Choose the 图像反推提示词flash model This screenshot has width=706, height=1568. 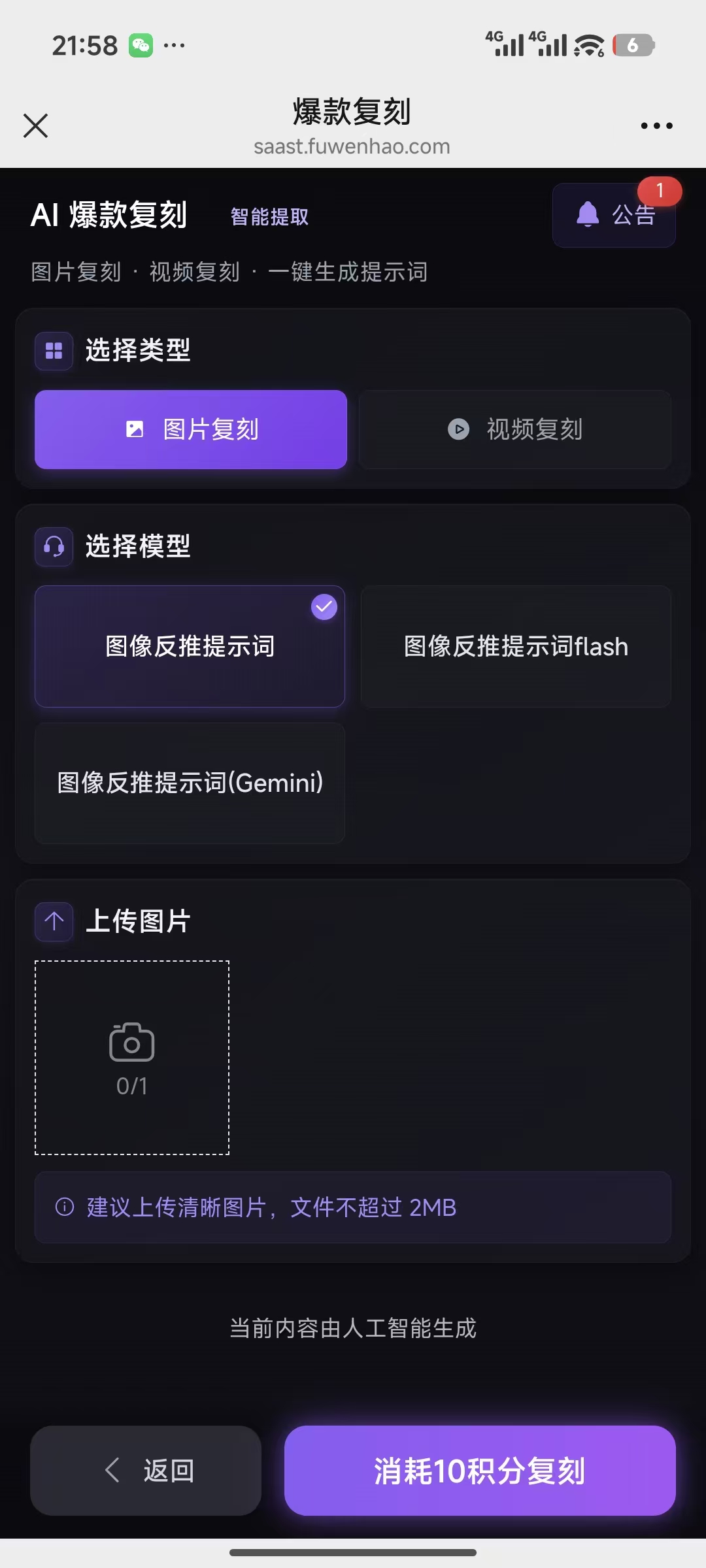[516, 646]
